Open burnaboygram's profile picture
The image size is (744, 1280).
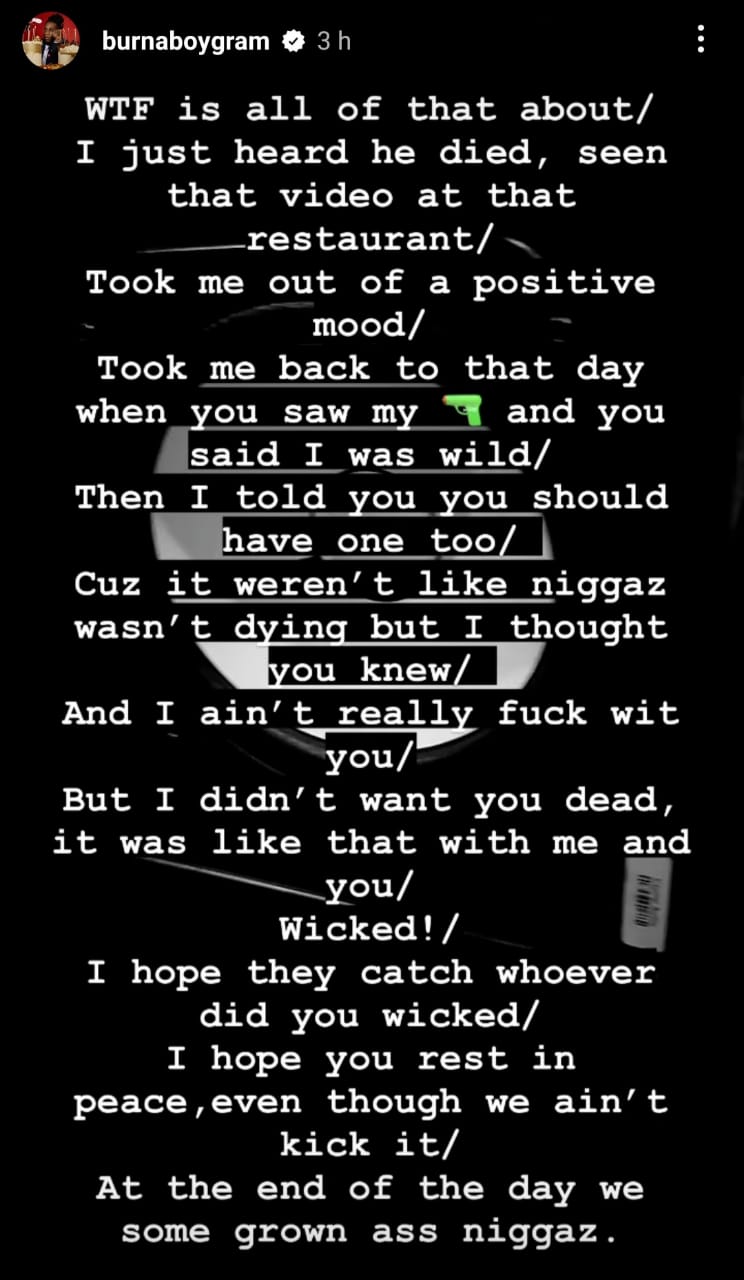pyautogui.click(x=50, y=41)
